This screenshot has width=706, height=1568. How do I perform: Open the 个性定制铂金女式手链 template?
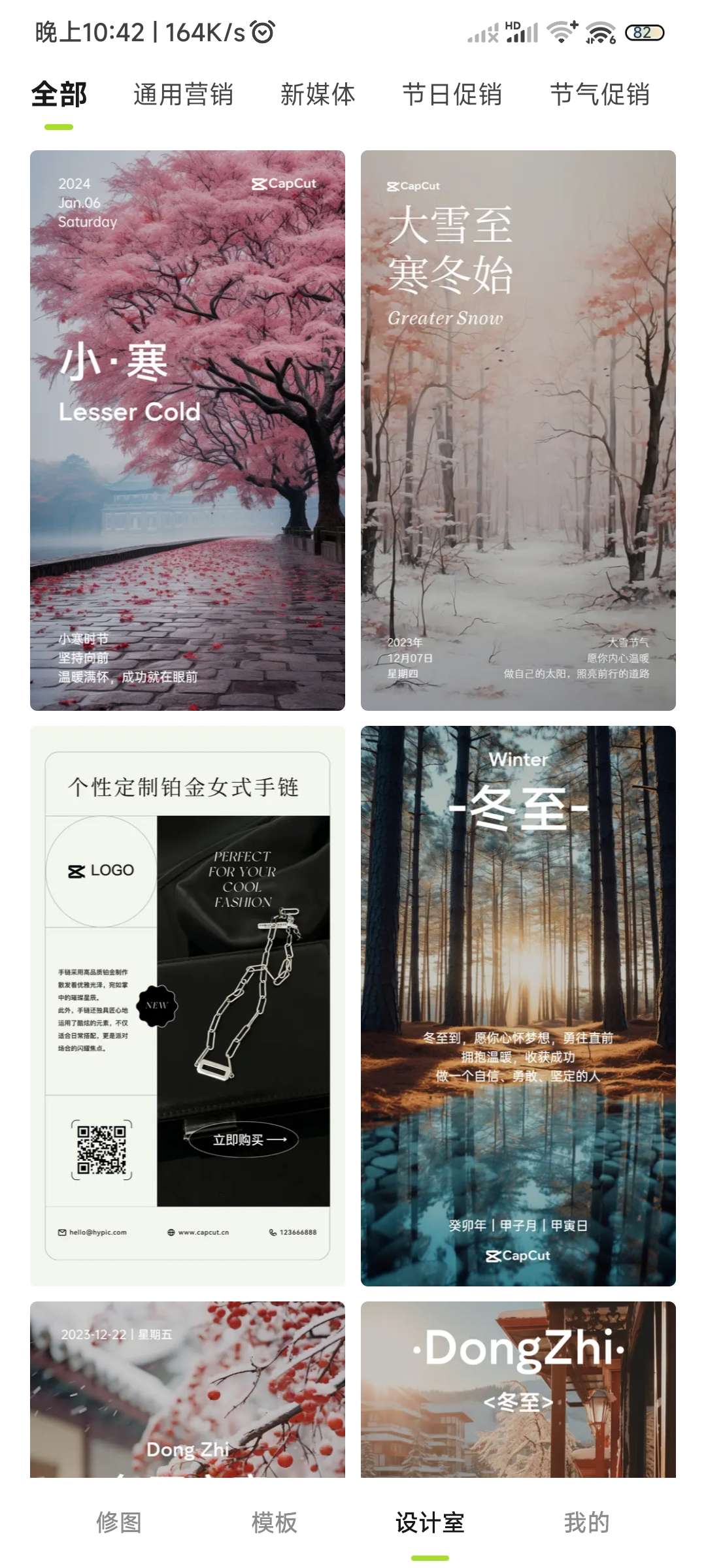click(188, 1005)
